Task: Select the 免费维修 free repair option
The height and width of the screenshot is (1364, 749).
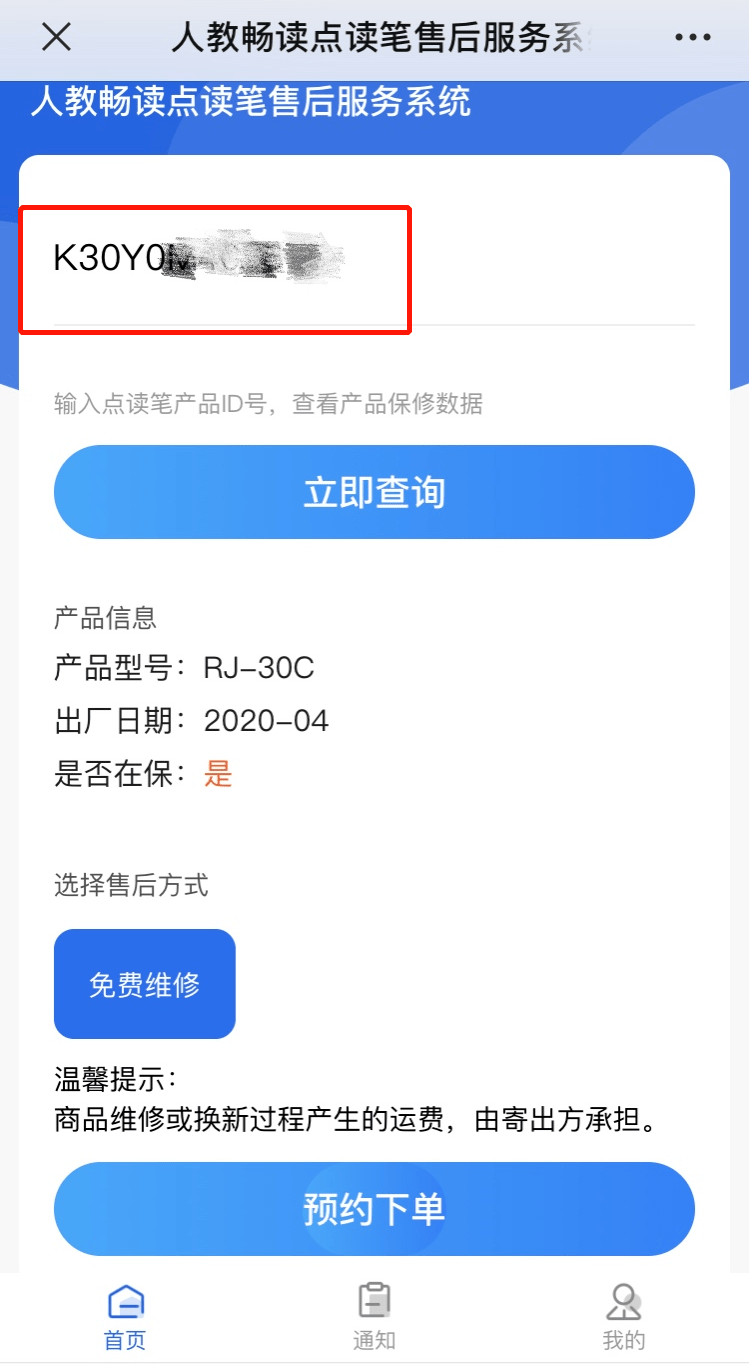Action: click(144, 983)
